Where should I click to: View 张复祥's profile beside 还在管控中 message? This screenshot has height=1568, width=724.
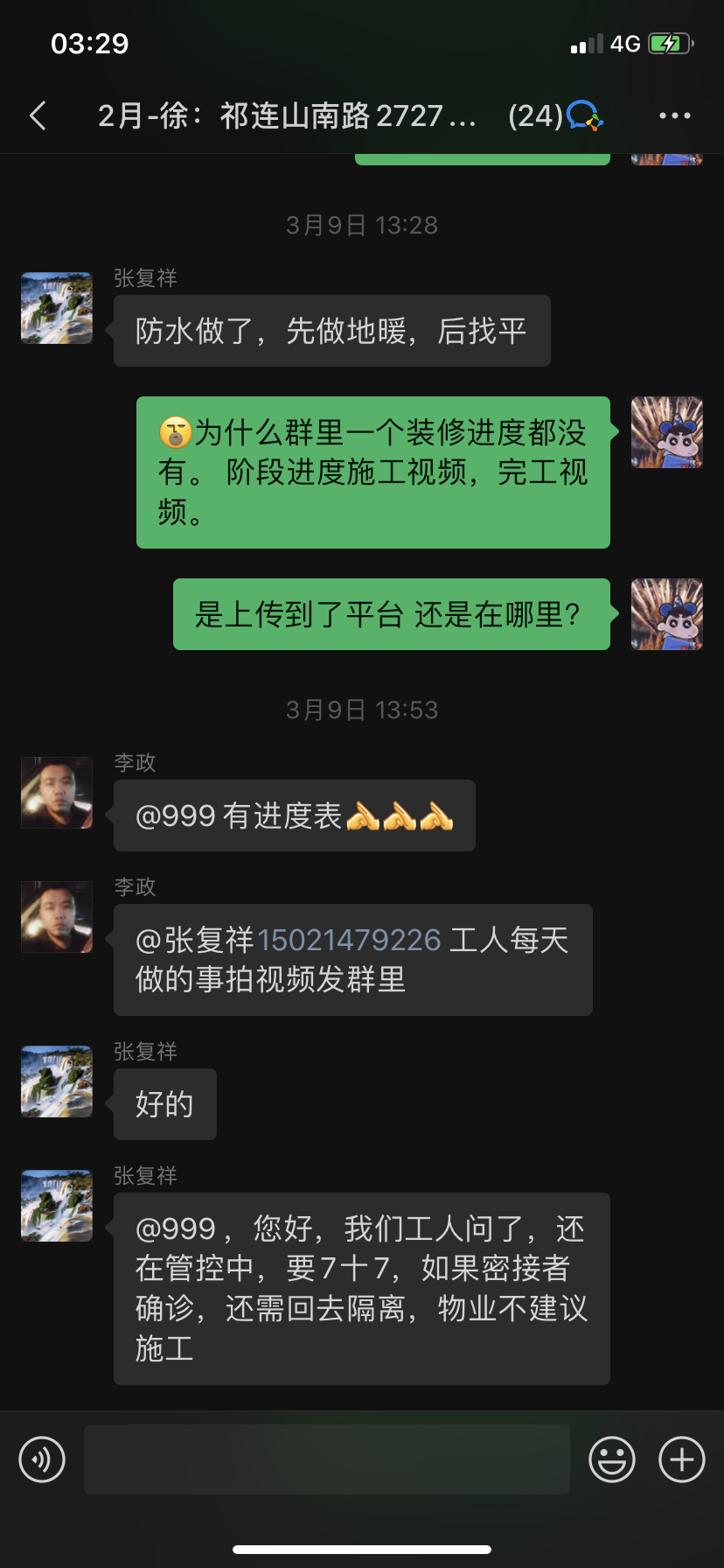pyautogui.click(x=57, y=1206)
